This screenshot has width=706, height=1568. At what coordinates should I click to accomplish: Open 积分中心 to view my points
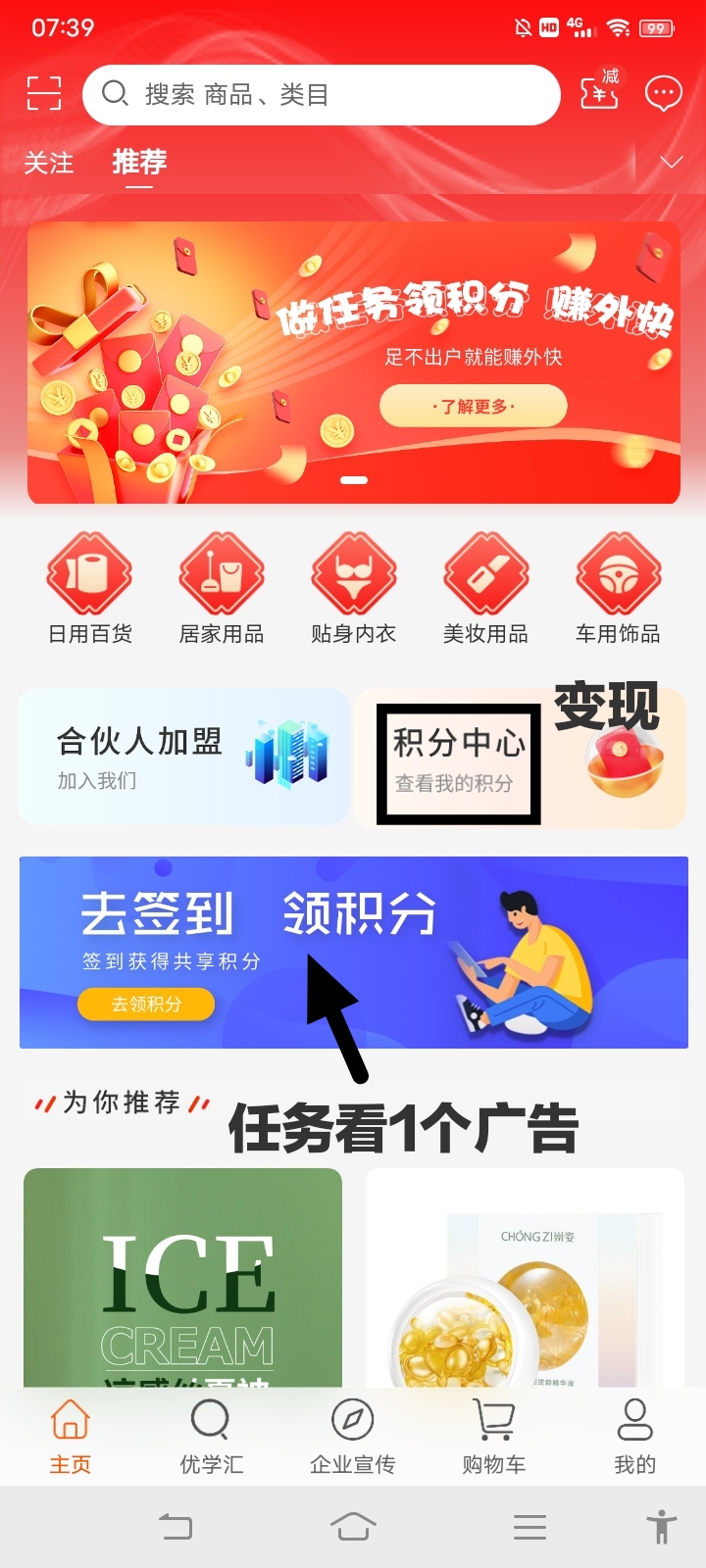(520, 759)
